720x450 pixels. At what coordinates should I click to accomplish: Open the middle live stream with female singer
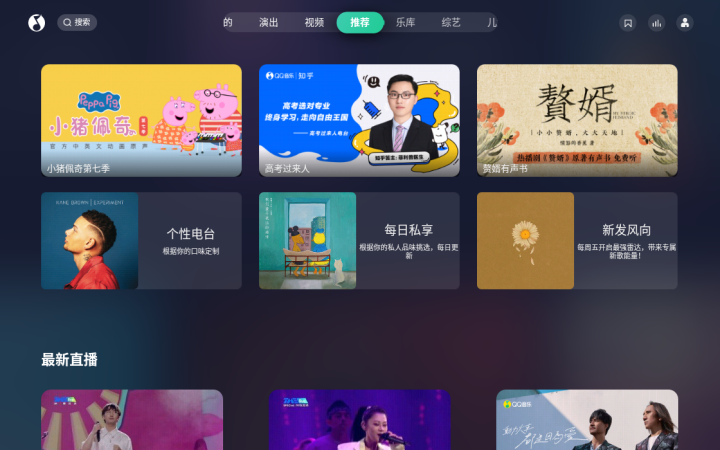[359, 420]
